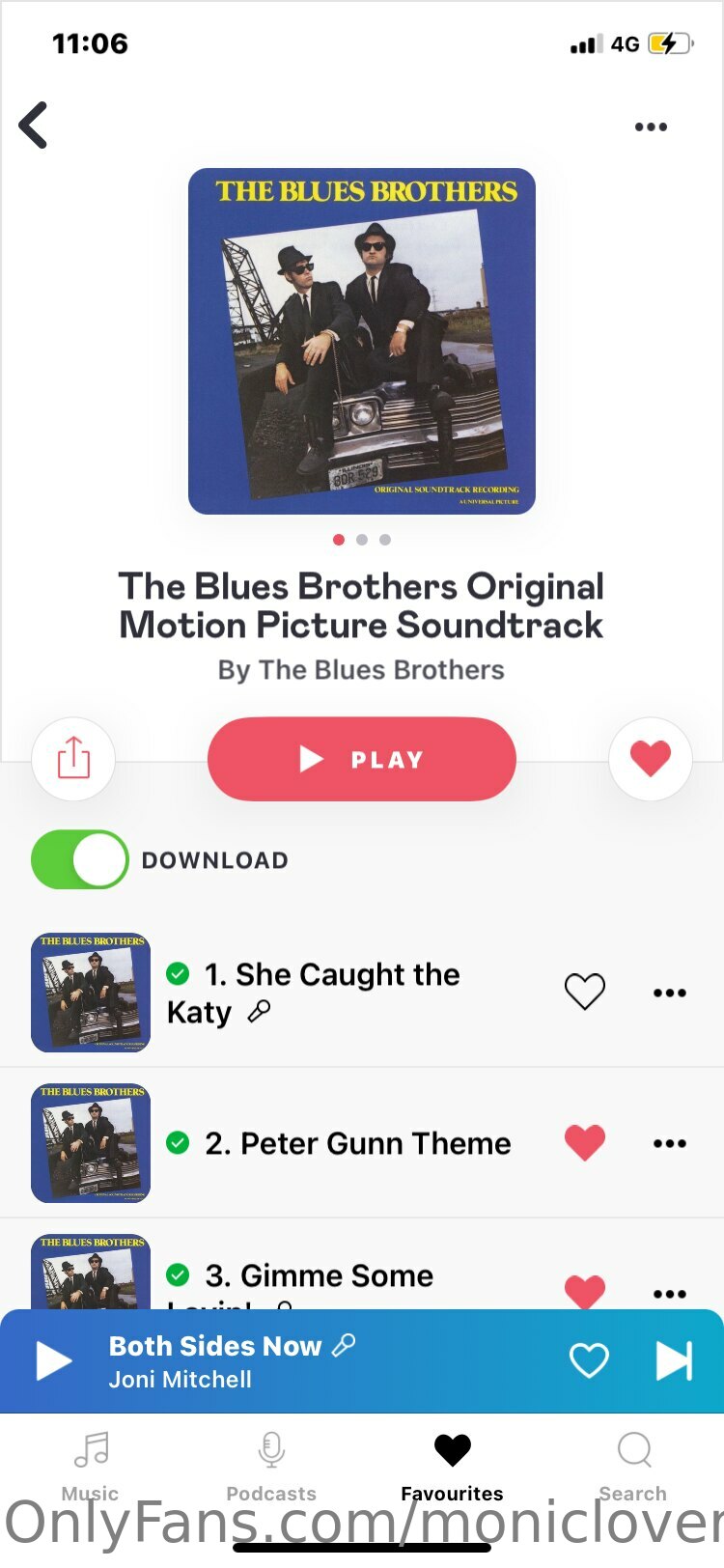Viewport: 724px width, 1568px height.
Task: Turn off the Download switch
Action: coord(79,859)
